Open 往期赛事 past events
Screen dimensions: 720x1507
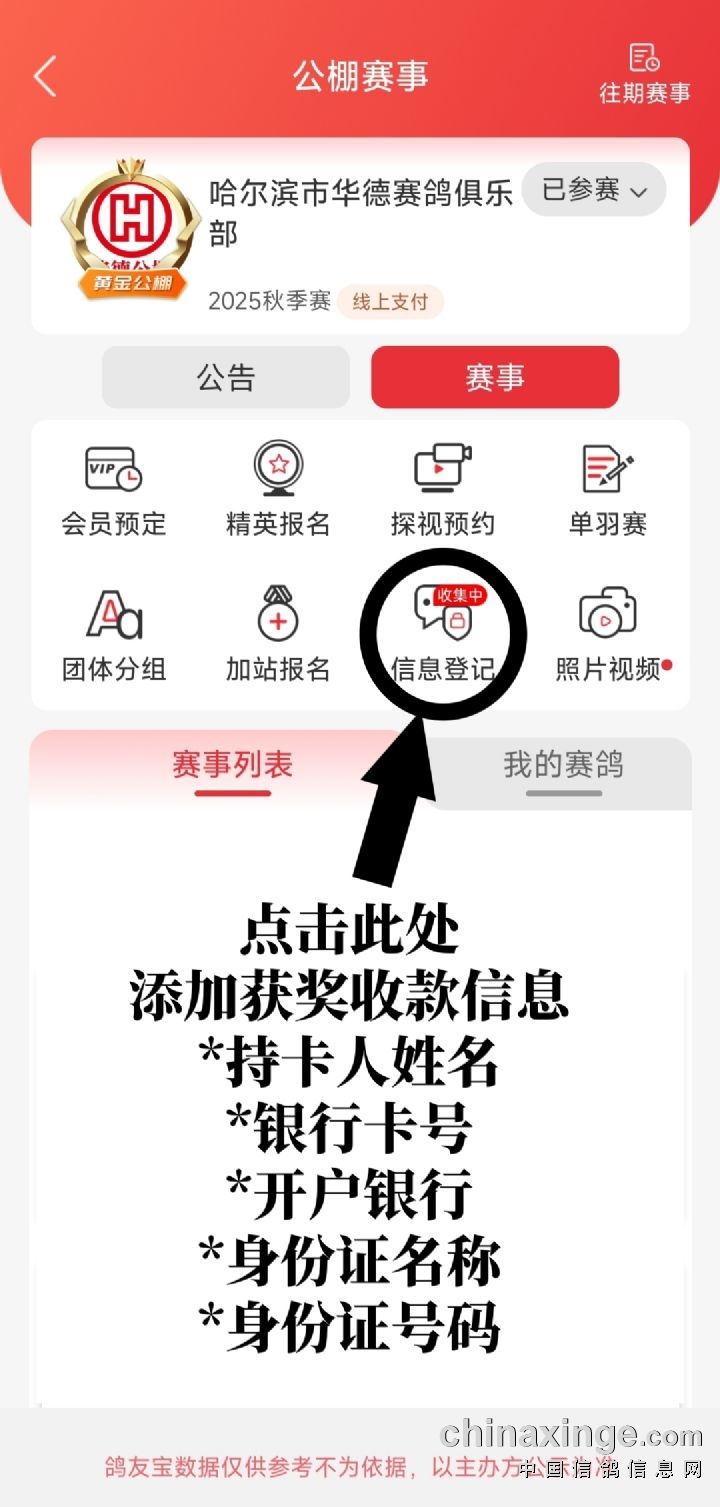click(644, 74)
